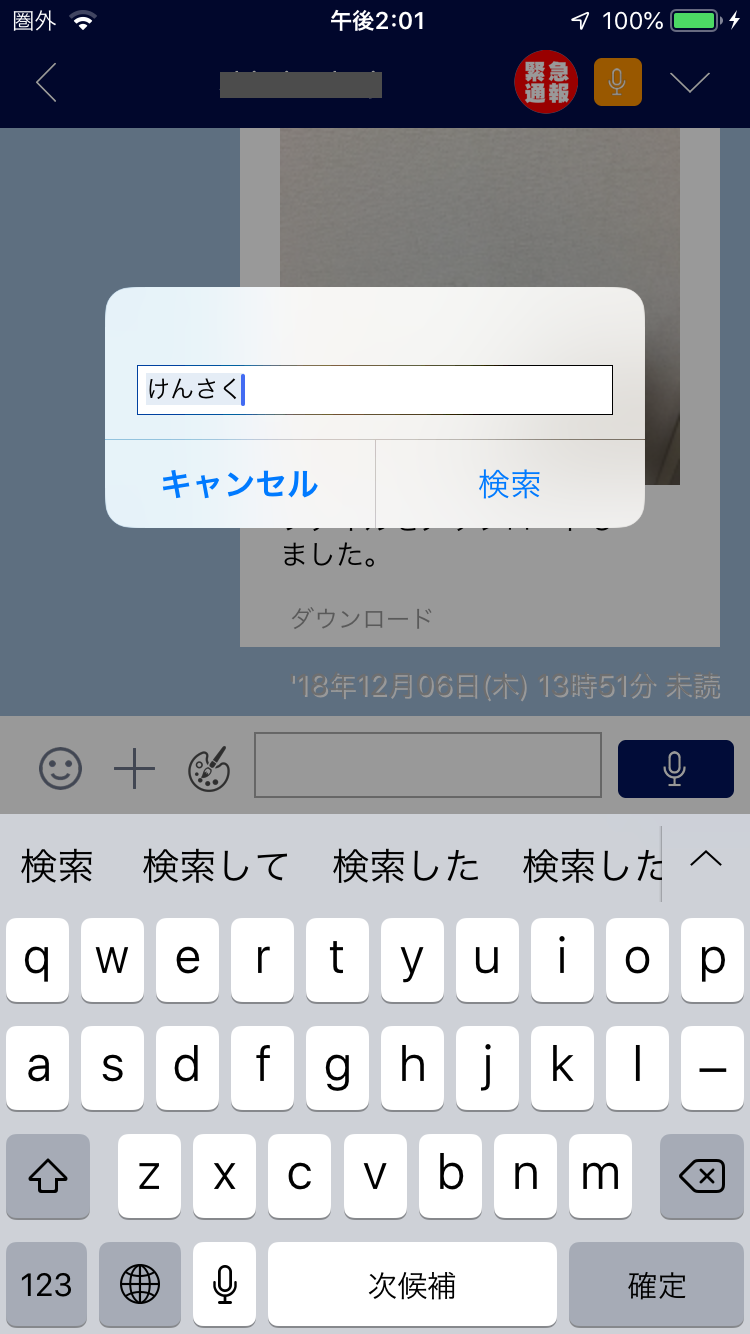Screen dimensions: 750x1334
Task: Tap 検索 to run the search
Action: (x=510, y=484)
